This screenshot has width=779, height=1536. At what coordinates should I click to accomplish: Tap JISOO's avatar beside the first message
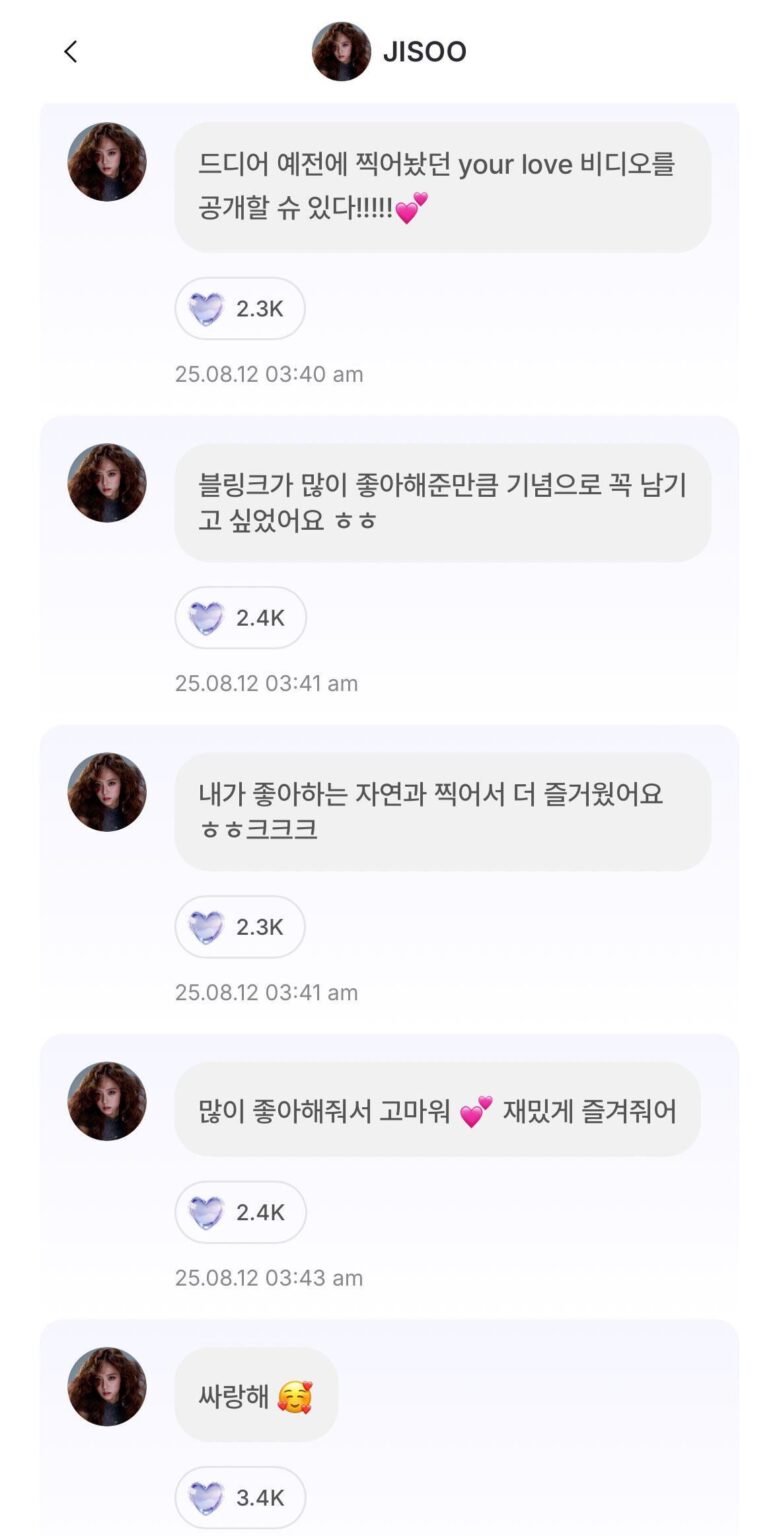tap(106, 163)
